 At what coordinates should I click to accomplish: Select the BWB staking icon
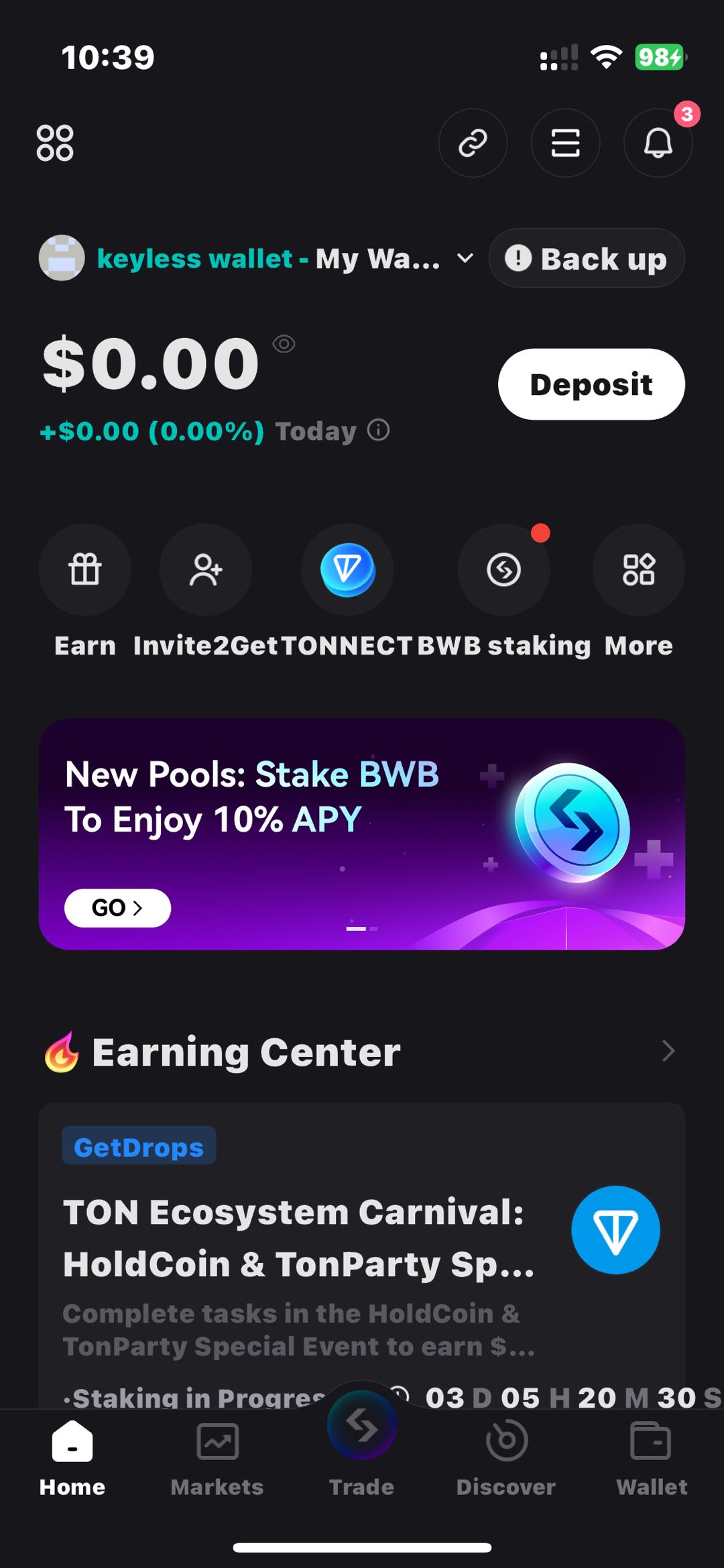click(503, 569)
